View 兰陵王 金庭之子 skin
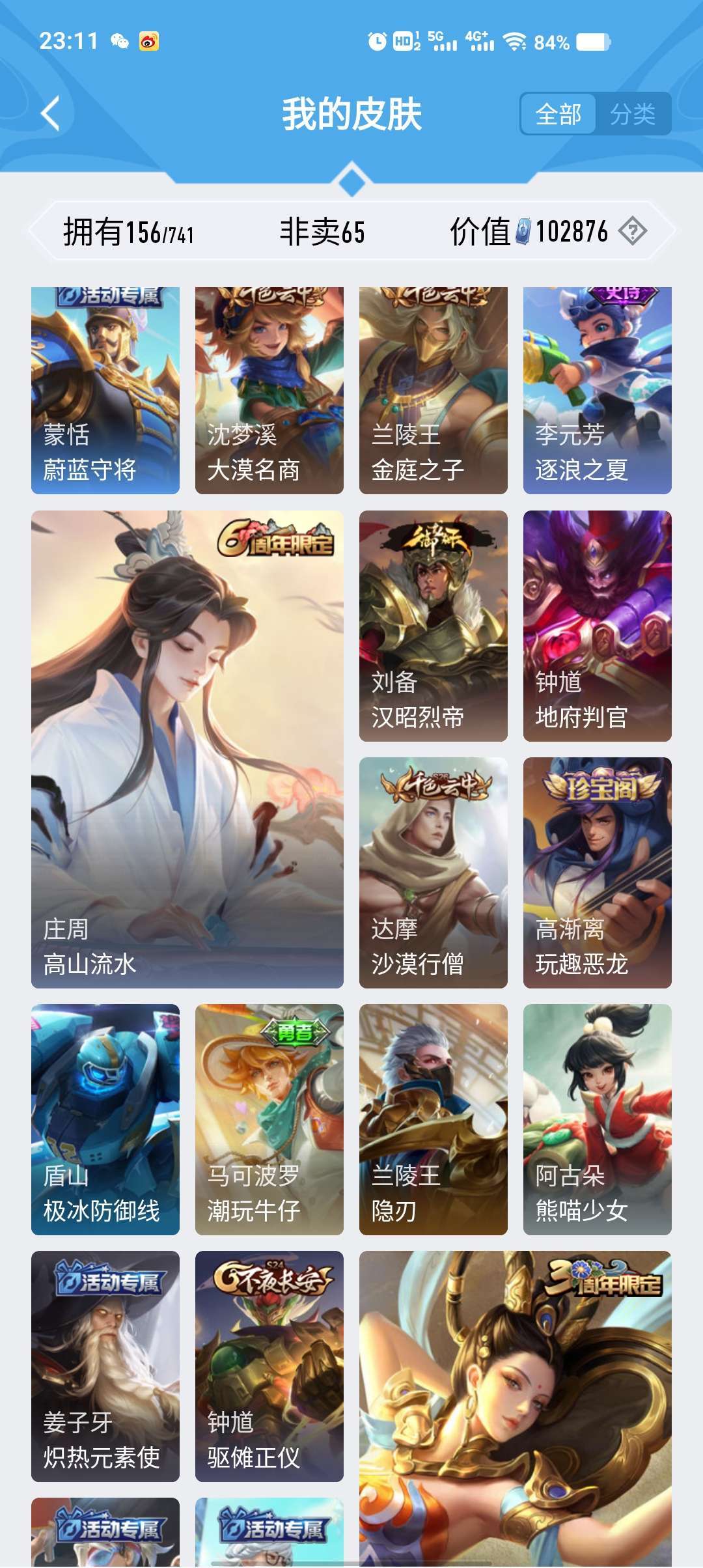The height and width of the screenshot is (1568, 703). (x=434, y=391)
